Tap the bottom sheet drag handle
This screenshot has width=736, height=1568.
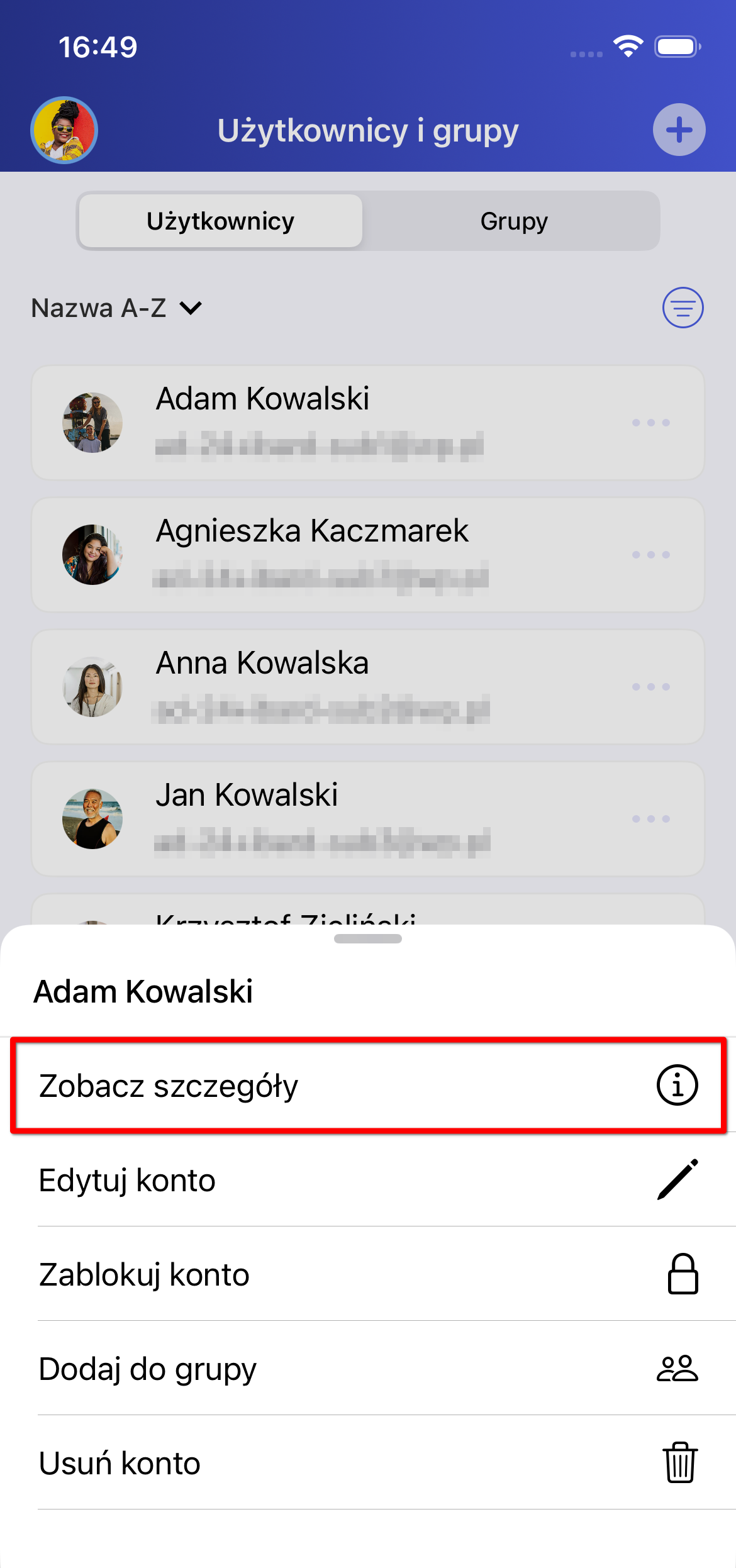(368, 939)
